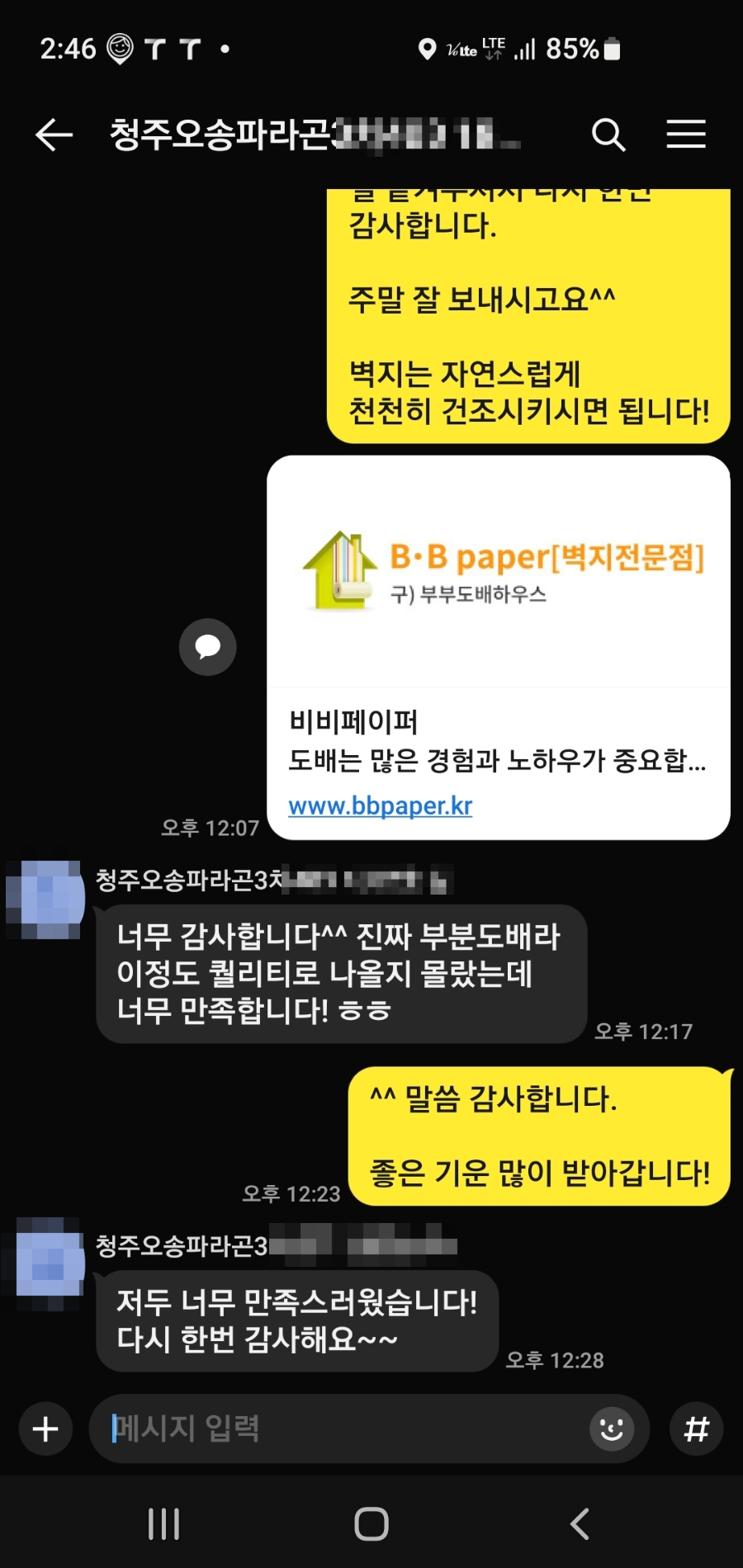The image size is (743, 1568).
Task: Tap the hashtag search button
Action: [x=696, y=1429]
